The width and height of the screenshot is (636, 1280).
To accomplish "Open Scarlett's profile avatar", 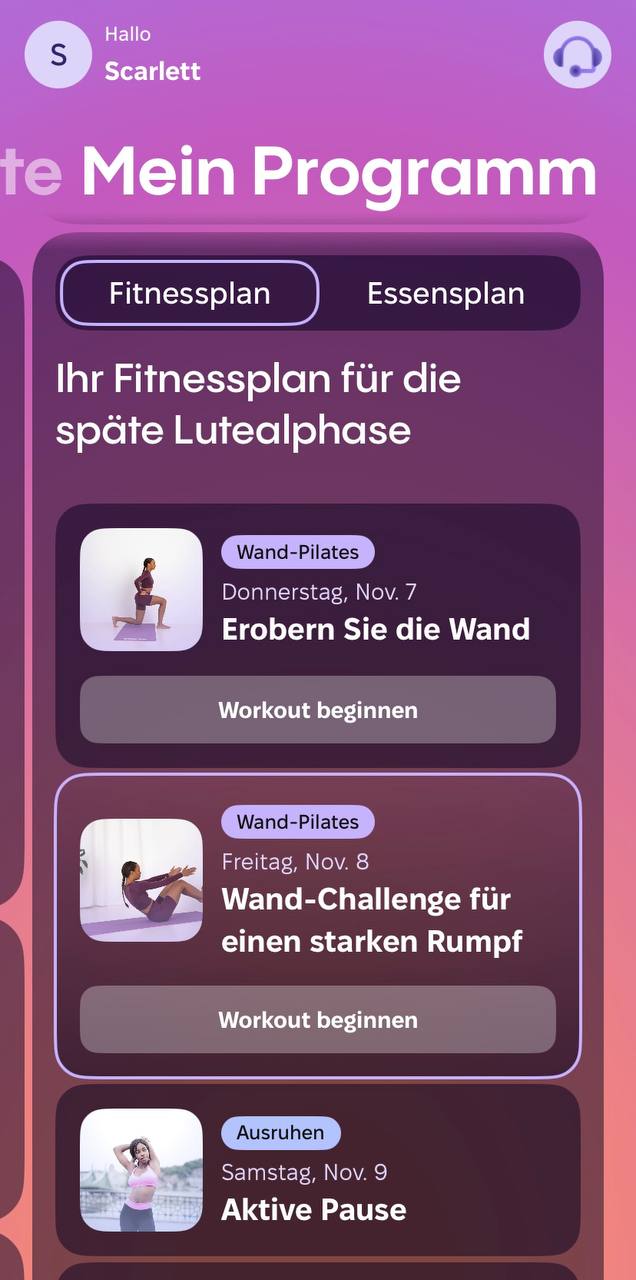I will click(58, 54).
